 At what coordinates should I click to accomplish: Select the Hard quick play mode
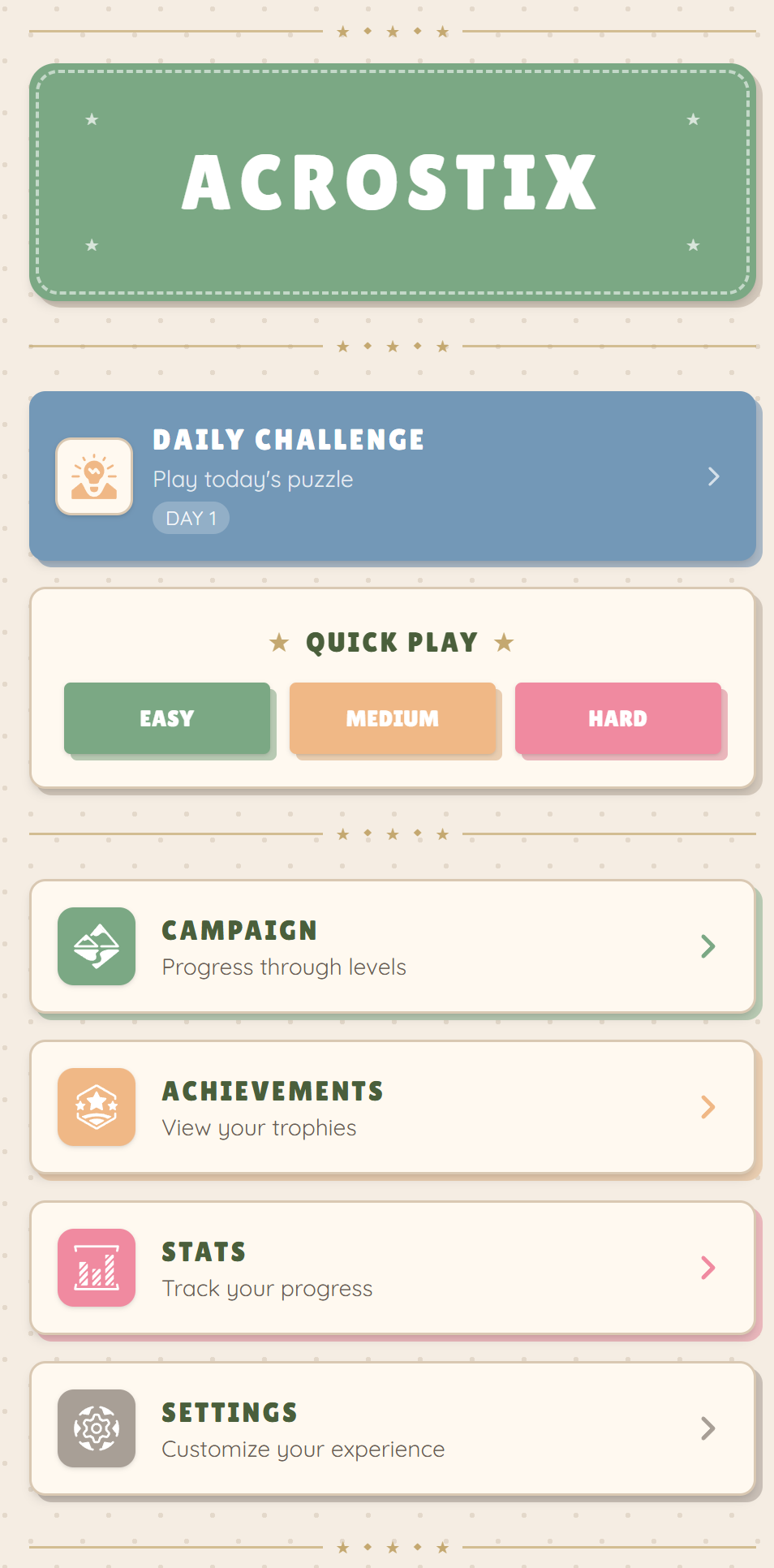point(617,718)
